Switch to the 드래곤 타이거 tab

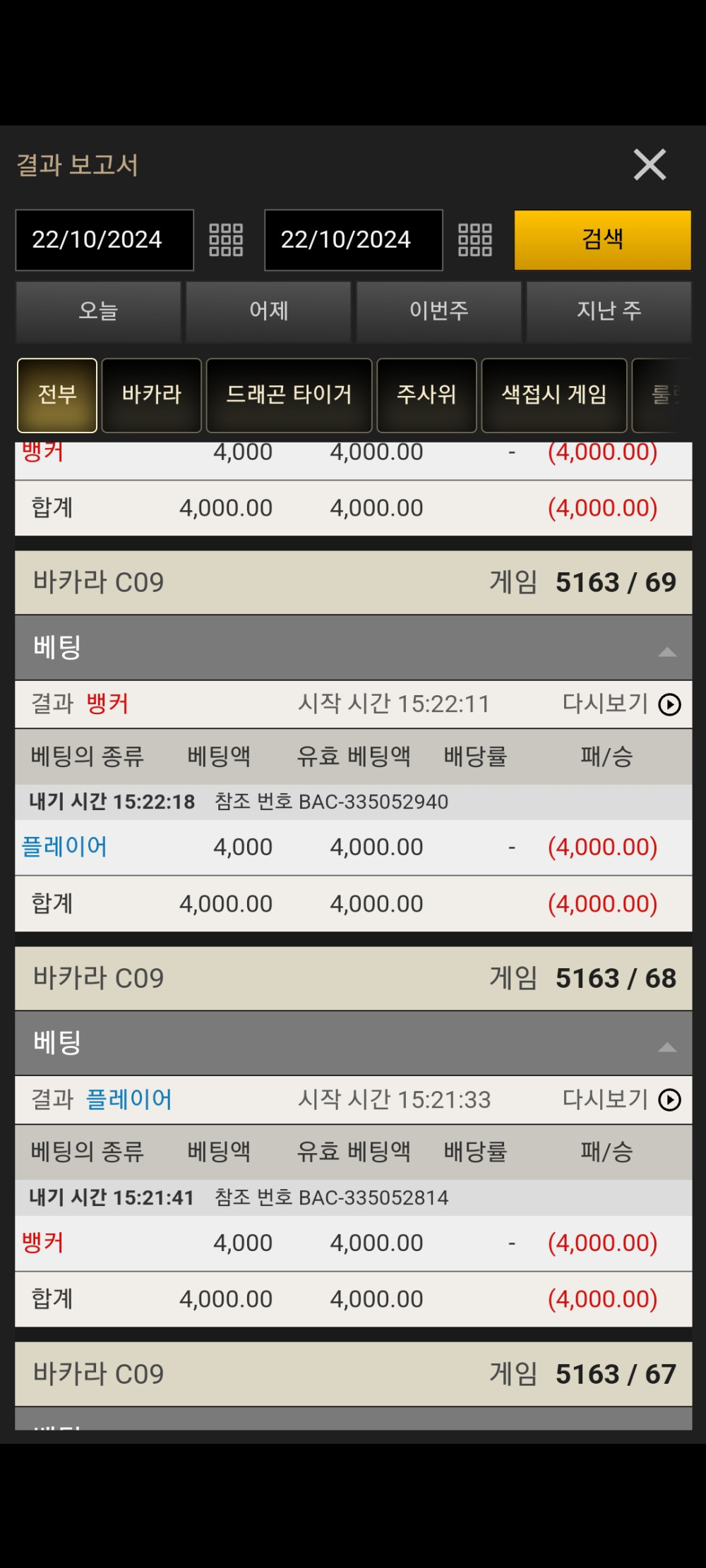click(289, 395)
